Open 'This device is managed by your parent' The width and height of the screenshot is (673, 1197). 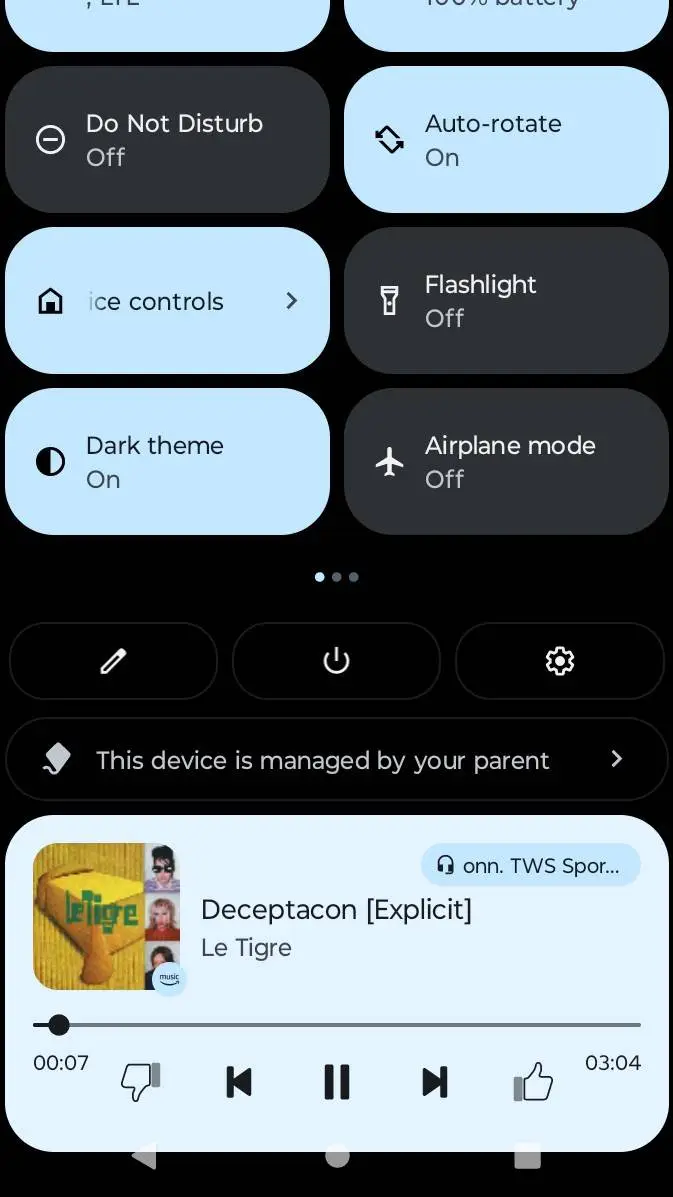pos(336,760)
